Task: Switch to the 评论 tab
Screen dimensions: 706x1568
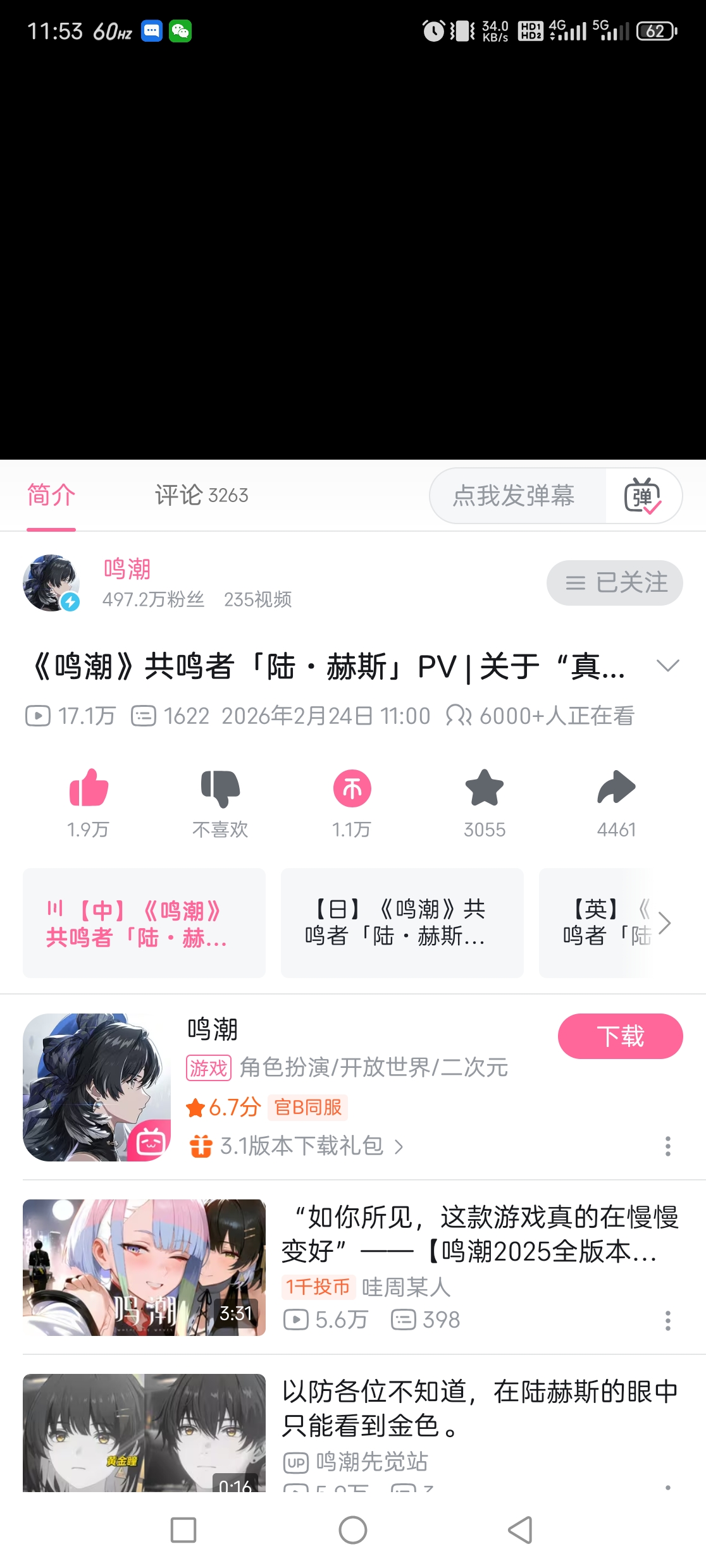Action: point(201,495)
